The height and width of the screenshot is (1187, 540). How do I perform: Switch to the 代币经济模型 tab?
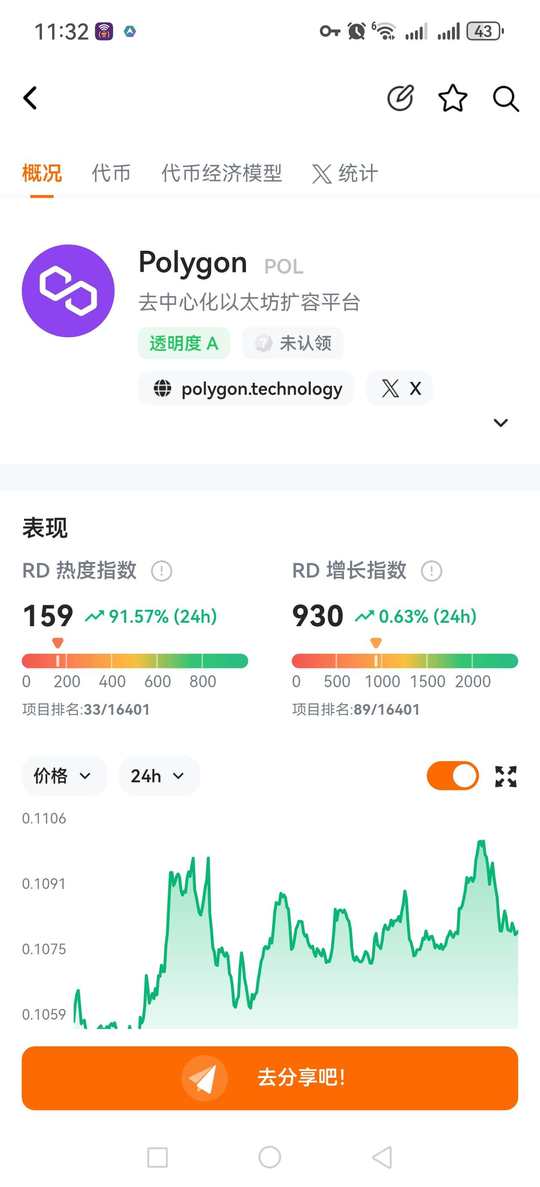(x=222, y=173)
